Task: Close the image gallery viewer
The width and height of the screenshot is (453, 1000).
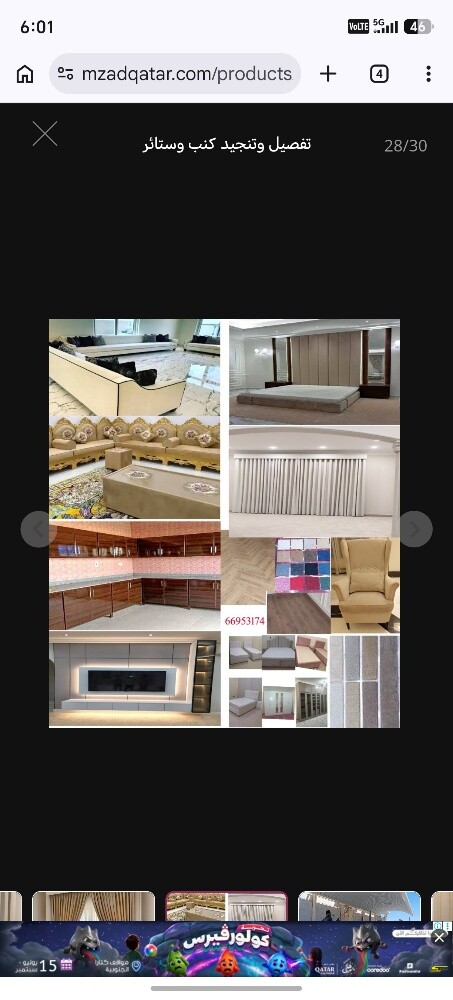Action: coord(45,134)
